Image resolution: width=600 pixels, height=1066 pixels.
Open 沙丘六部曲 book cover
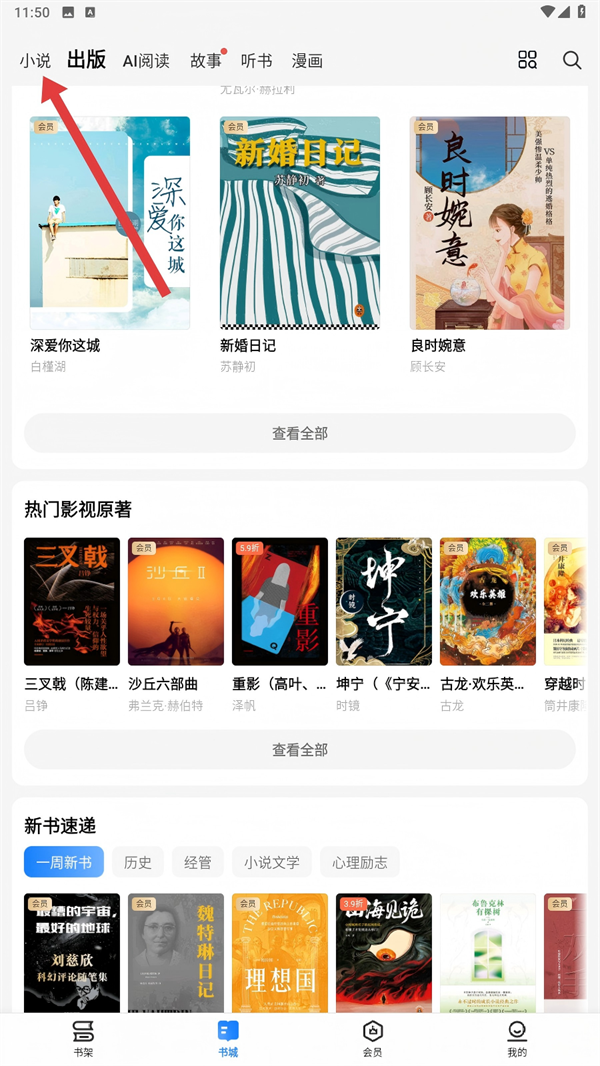pyautogui.click(x=176, y=601)
